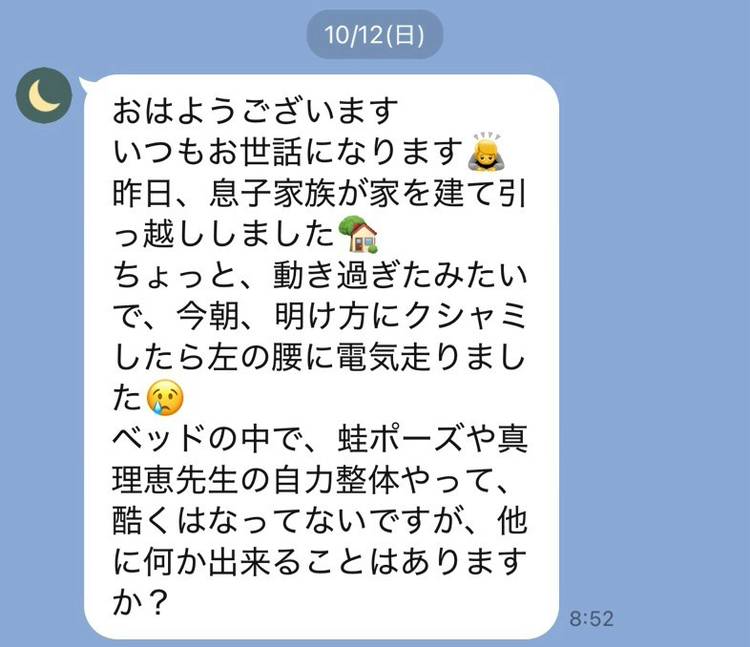The width and height of the screenshot is (750, 647).
Task: Open the sender's moon profile avatar
Action: [43, 96]
